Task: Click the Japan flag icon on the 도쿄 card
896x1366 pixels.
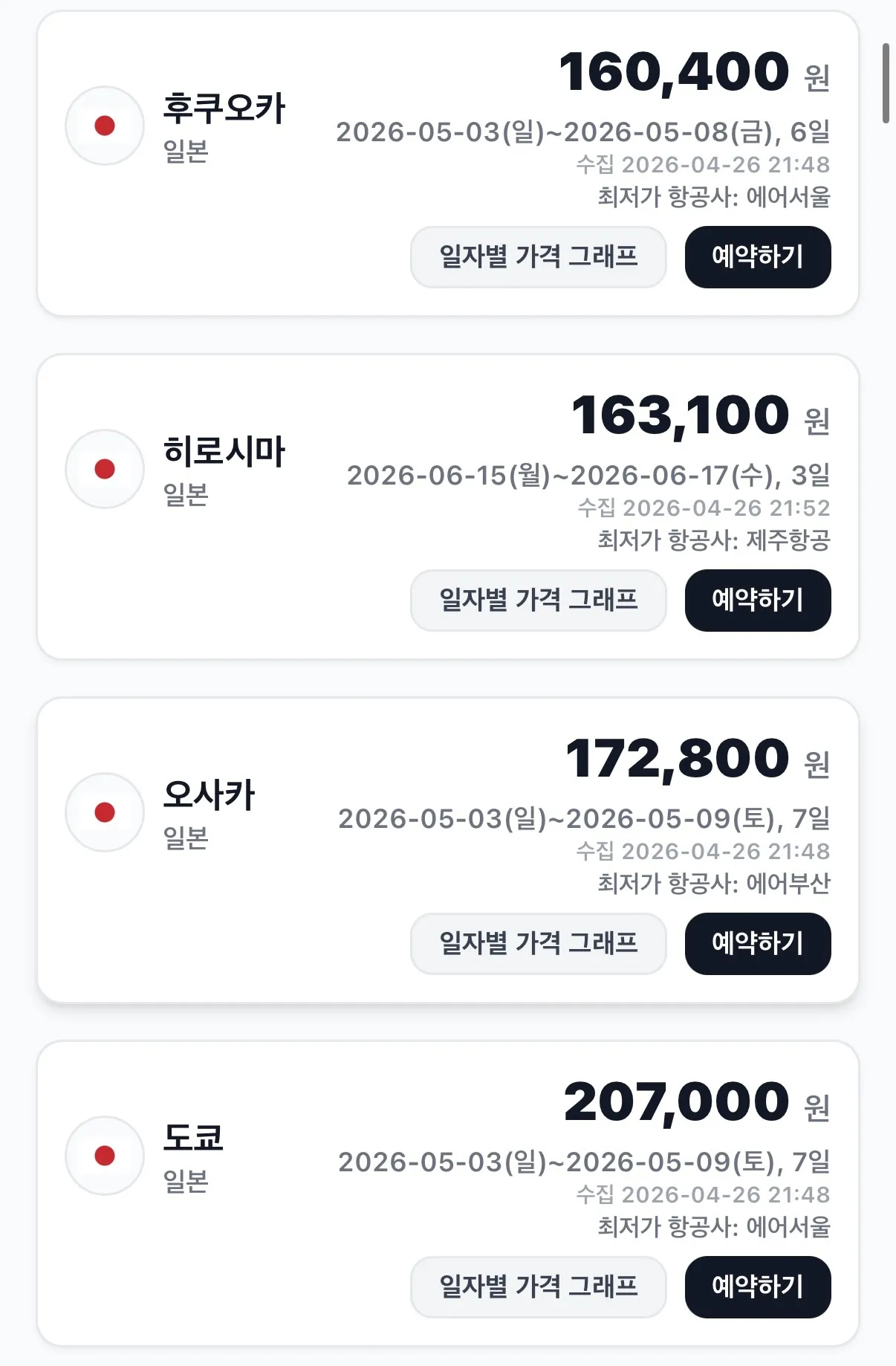Action: tap(105, 1156)
